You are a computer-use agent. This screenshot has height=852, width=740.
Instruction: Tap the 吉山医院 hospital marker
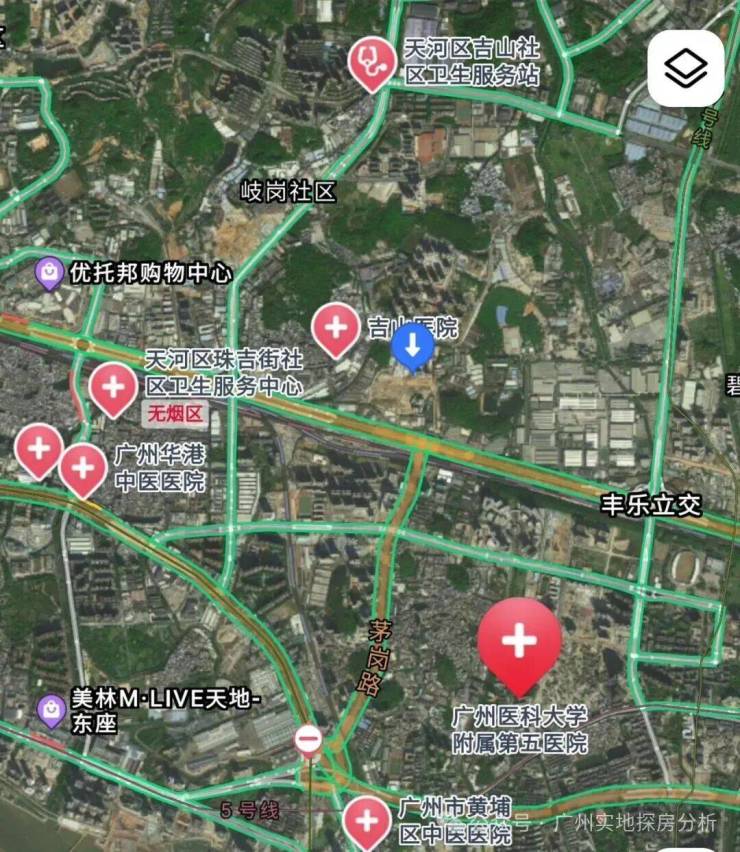(x=336, y=328)
